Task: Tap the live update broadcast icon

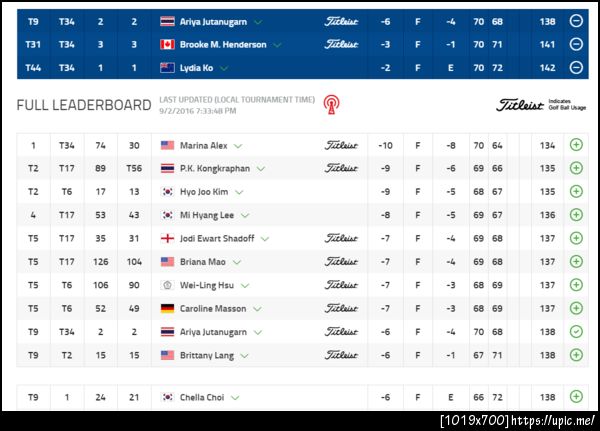Action: (331, 104)
